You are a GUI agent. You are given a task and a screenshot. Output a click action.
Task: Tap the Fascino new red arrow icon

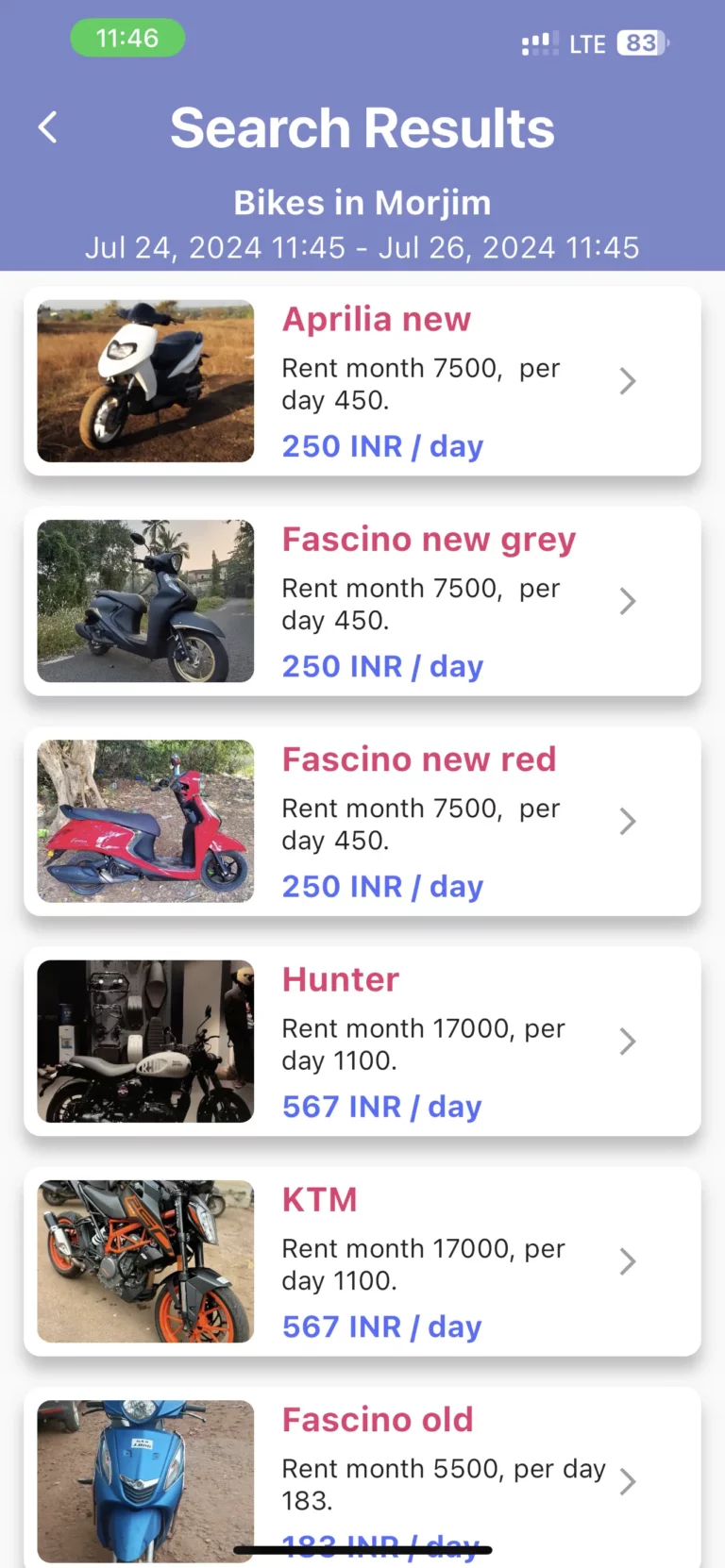click(x=627, y=821)
